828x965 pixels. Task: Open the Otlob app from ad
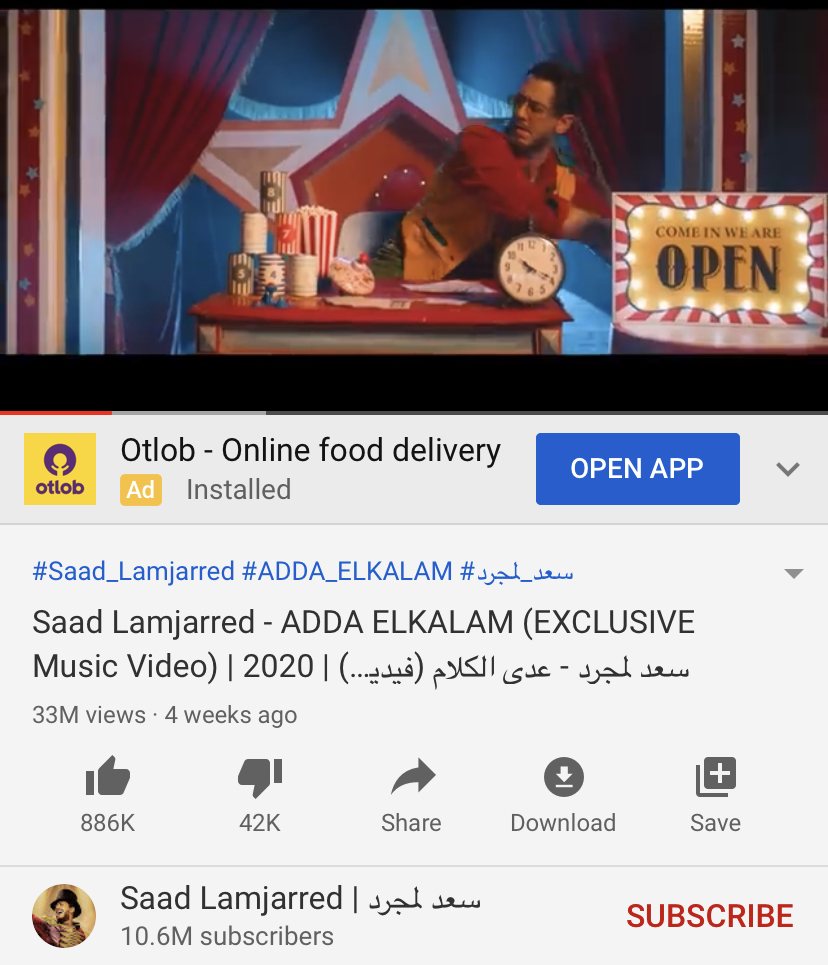point(637,469)
